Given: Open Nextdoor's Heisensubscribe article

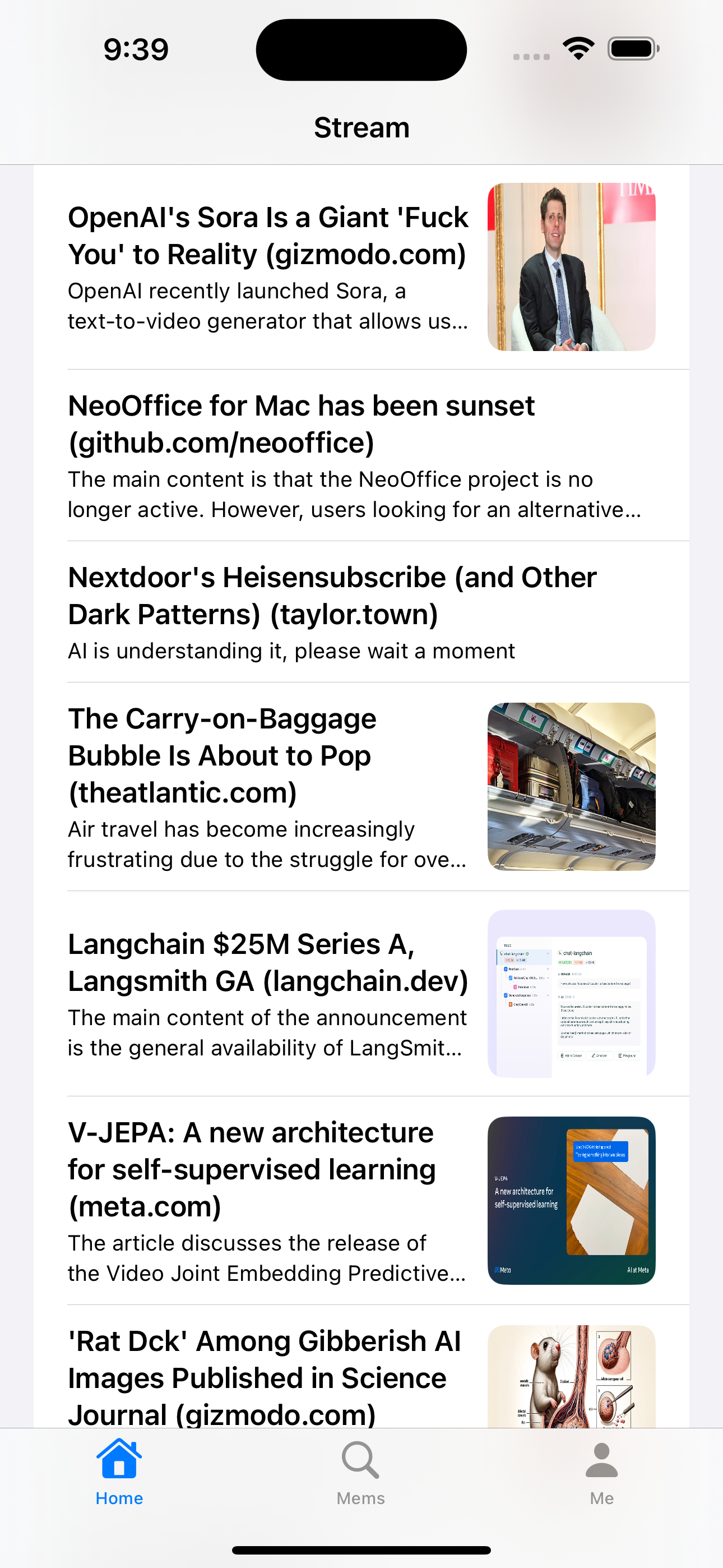Looking at the screenshot, I should [x=332, y=596].
